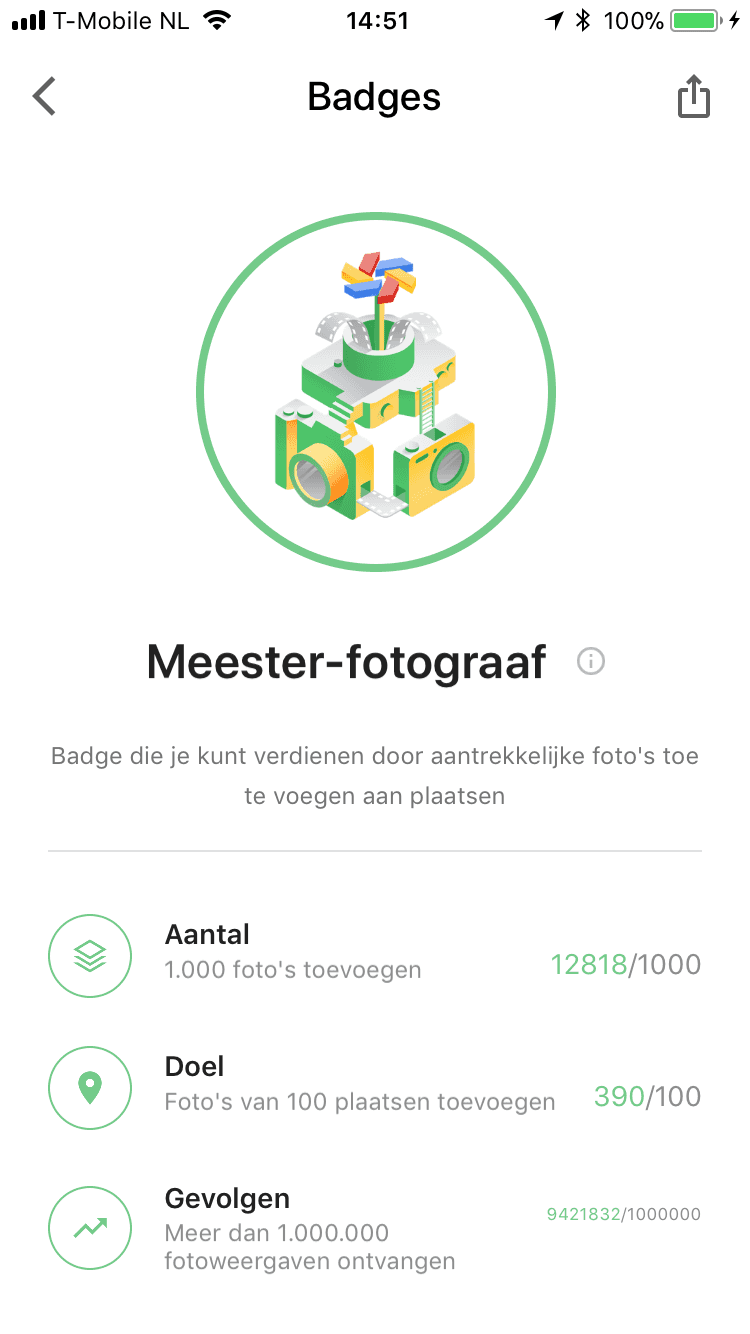Share the Meester-fotograaf badge
Screen dimensions: 750x1334
point(693,98)
